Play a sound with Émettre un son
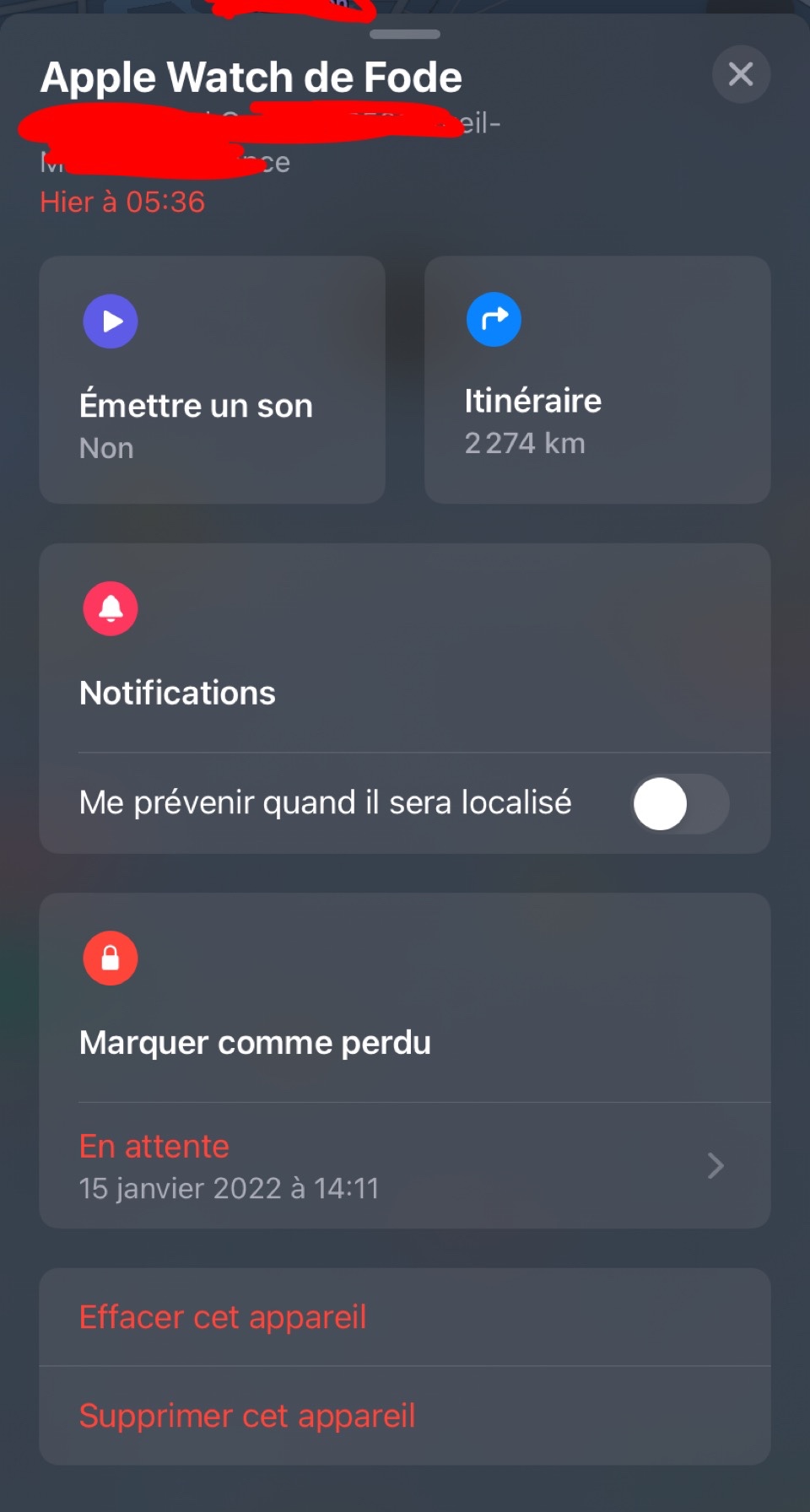The image size is (810, 1512). 212,380
